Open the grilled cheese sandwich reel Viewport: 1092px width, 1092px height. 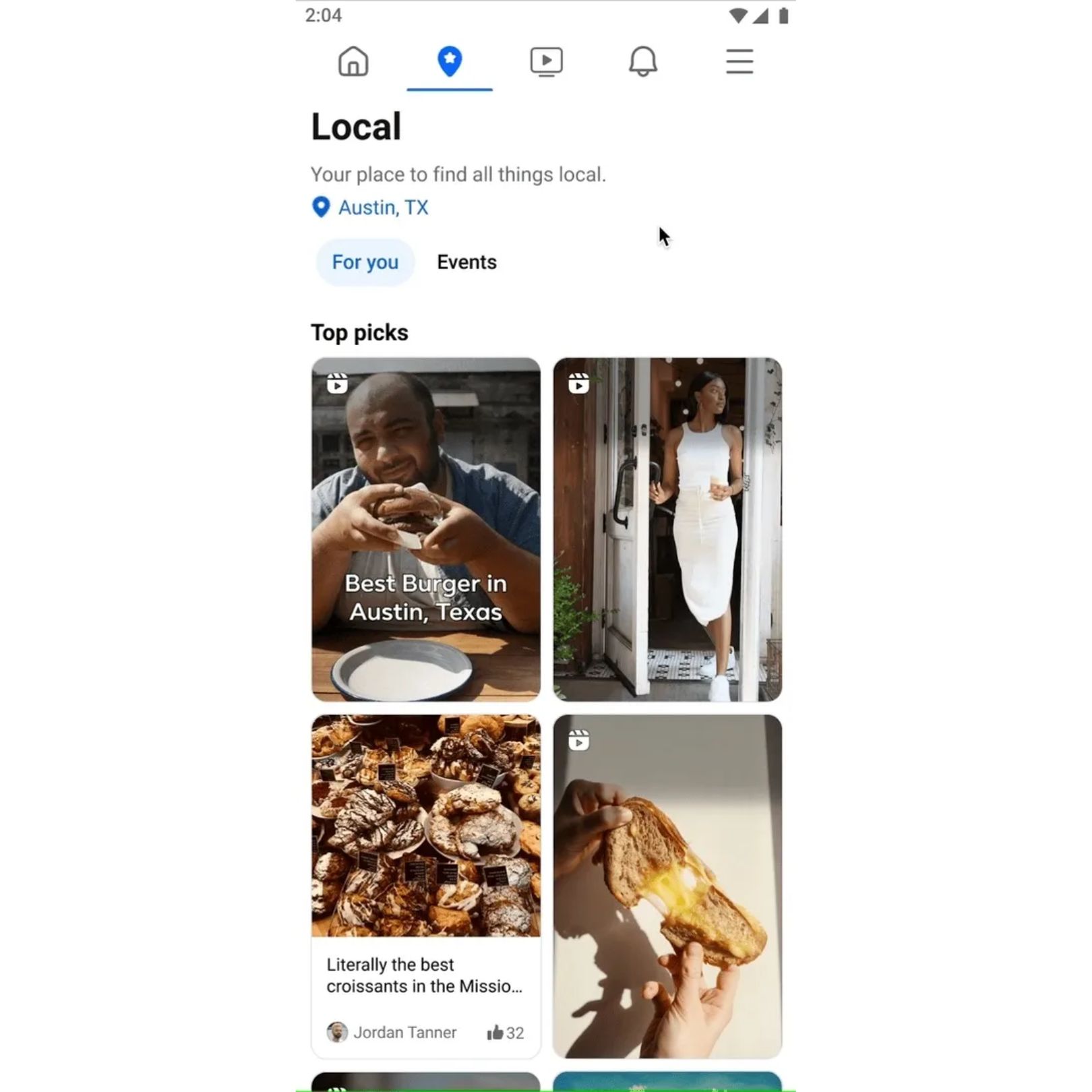click(667, 886)
